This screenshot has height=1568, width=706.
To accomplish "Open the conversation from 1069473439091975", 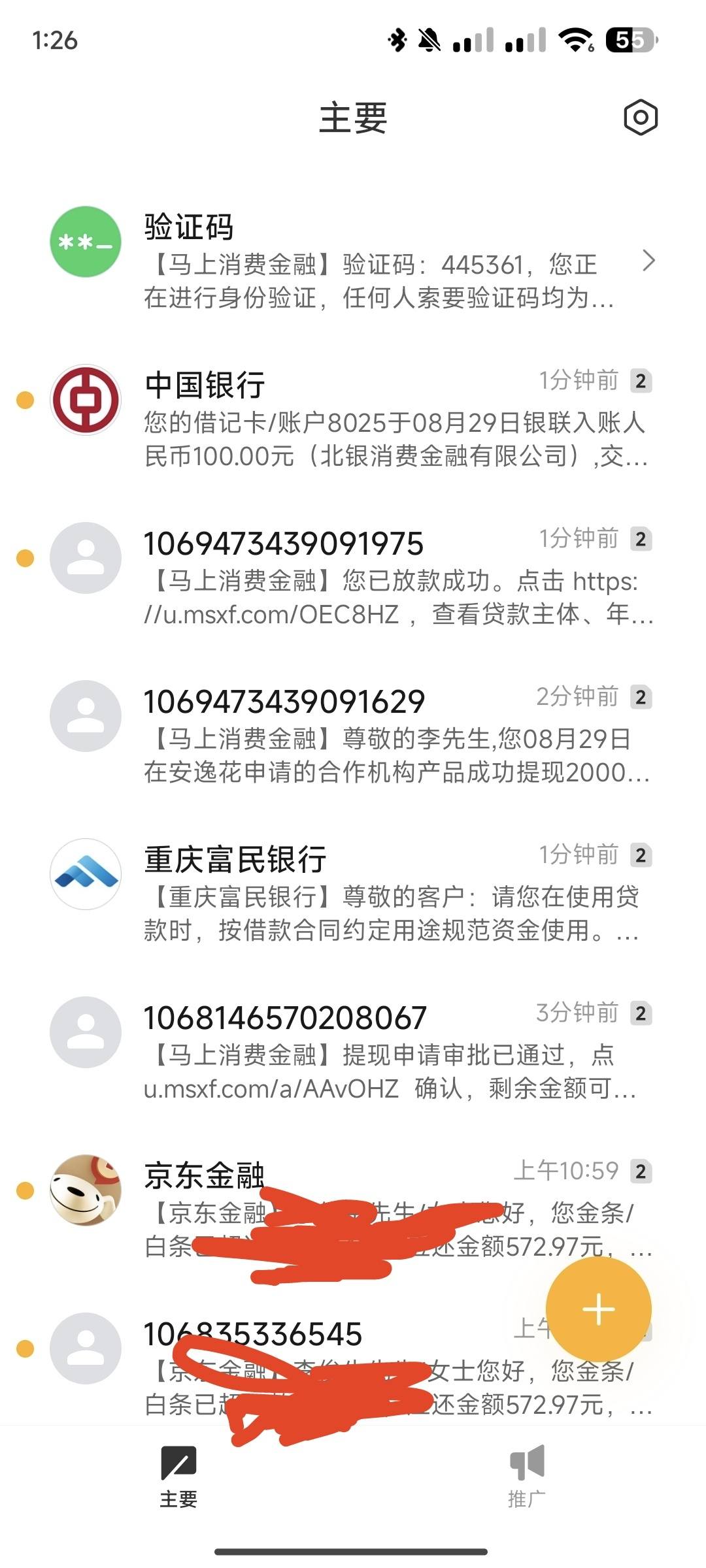I will pos(353,576).
